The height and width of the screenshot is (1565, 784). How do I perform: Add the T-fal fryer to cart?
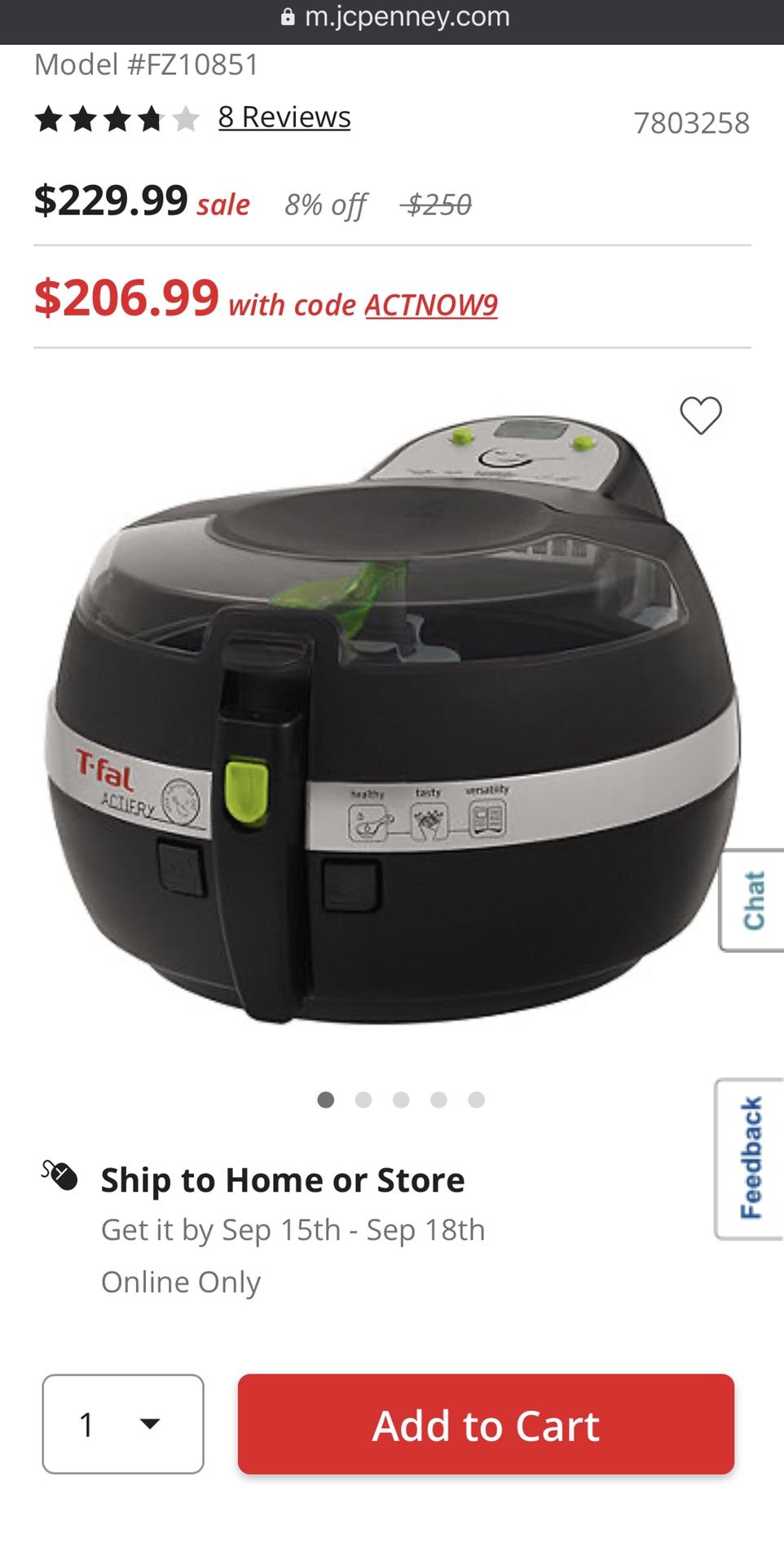click(x=486, y=1424)
